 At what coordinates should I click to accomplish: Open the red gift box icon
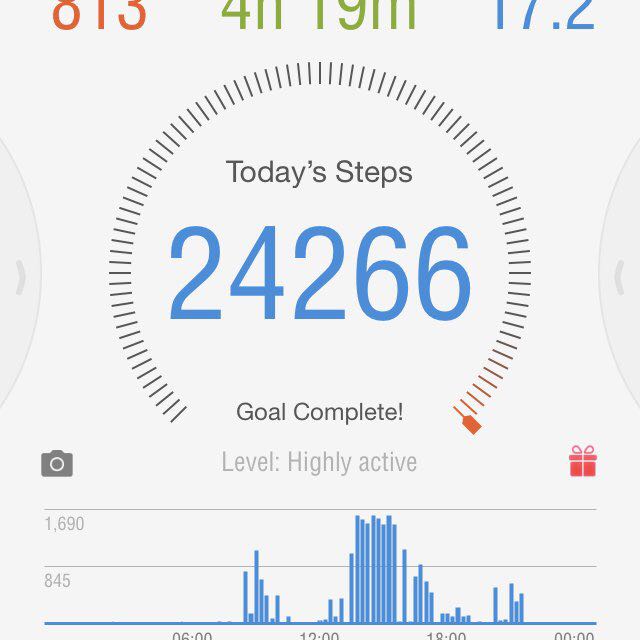pos(583,461)
